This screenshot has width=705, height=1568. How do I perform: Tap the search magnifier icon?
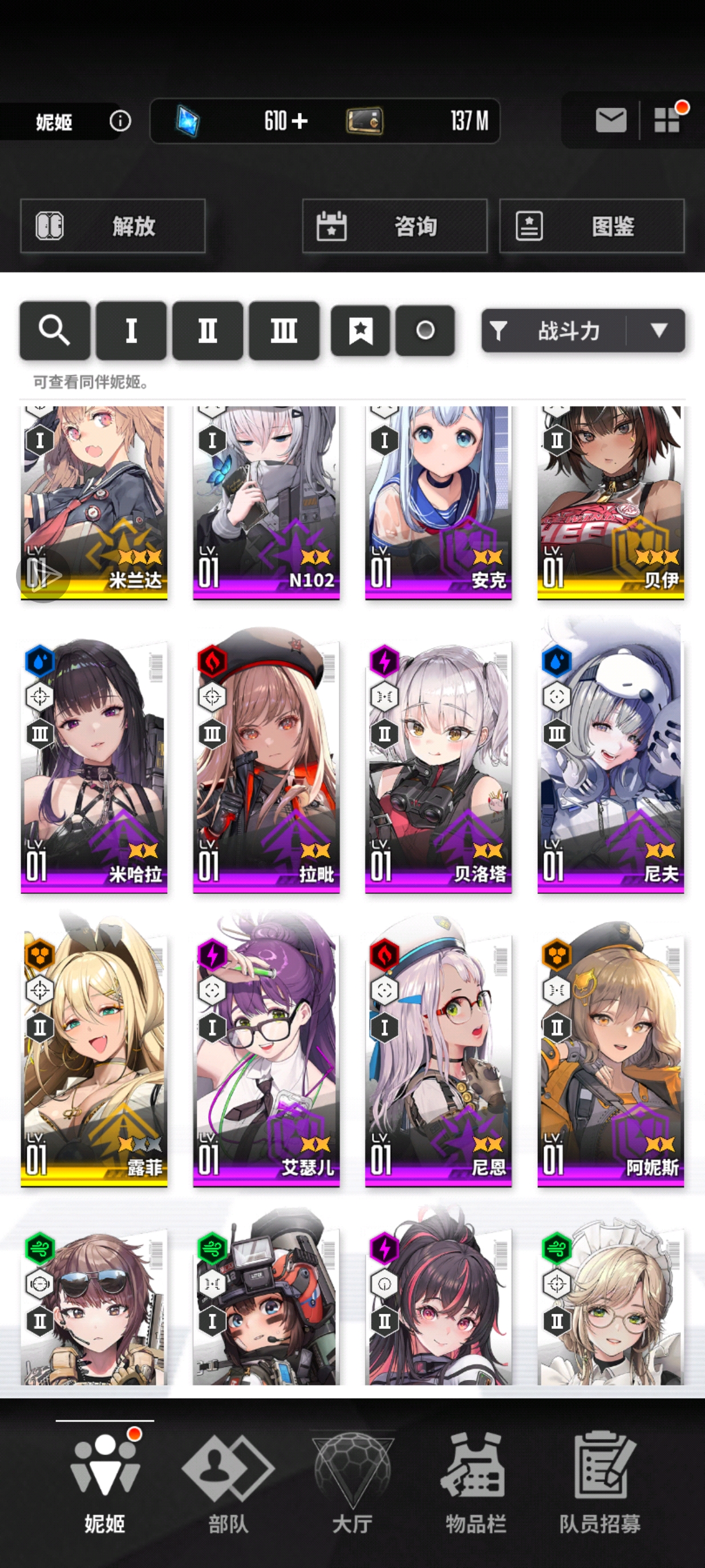55,331
